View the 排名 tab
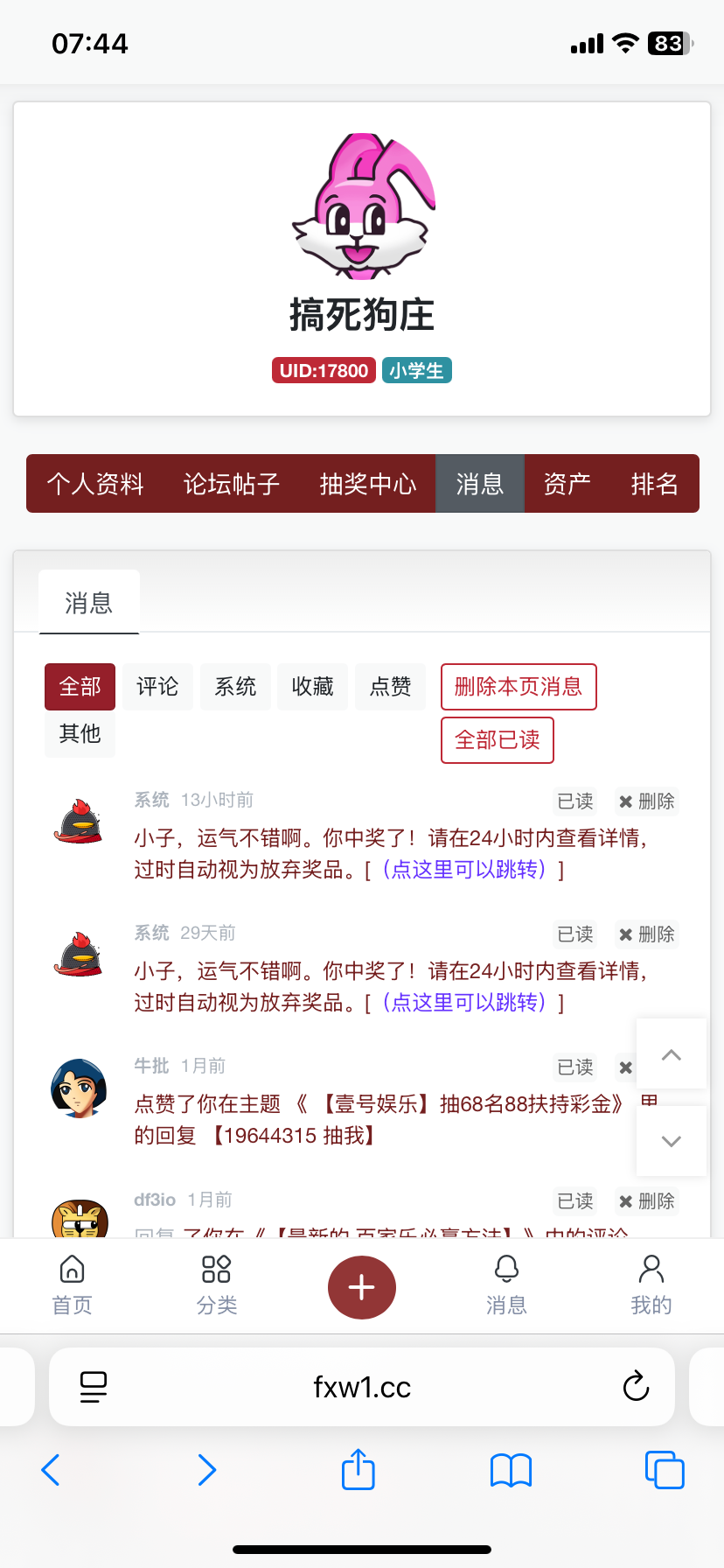This screenshot has width=724, height=1568. click(x=655, y=484)
